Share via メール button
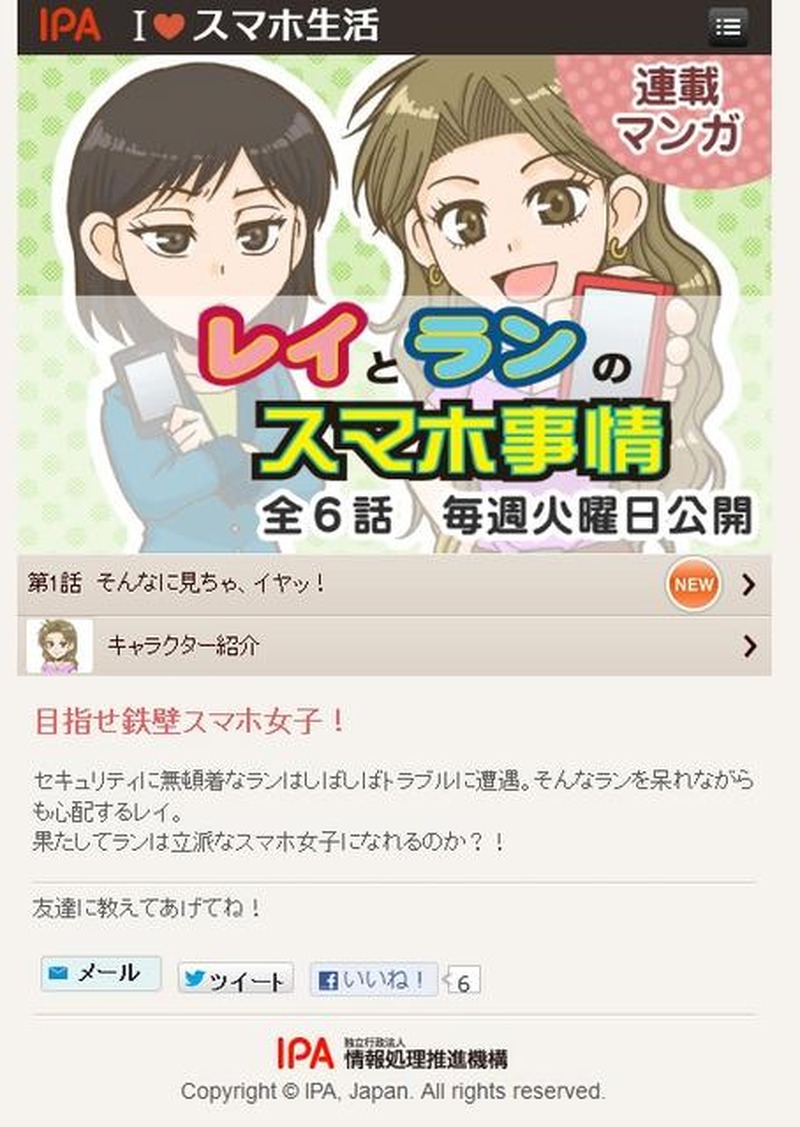 pyautogui.click(x=100, y=973)
